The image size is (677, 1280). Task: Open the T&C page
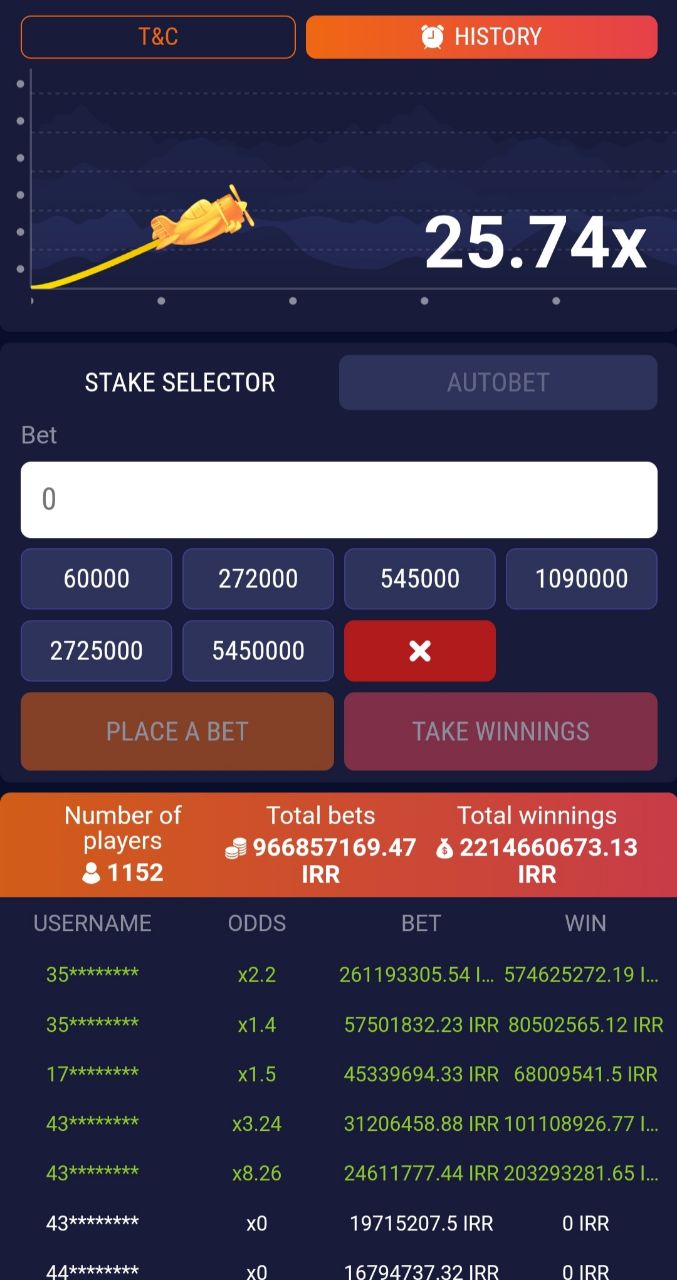pyautogui.click(x=158, y=37)
